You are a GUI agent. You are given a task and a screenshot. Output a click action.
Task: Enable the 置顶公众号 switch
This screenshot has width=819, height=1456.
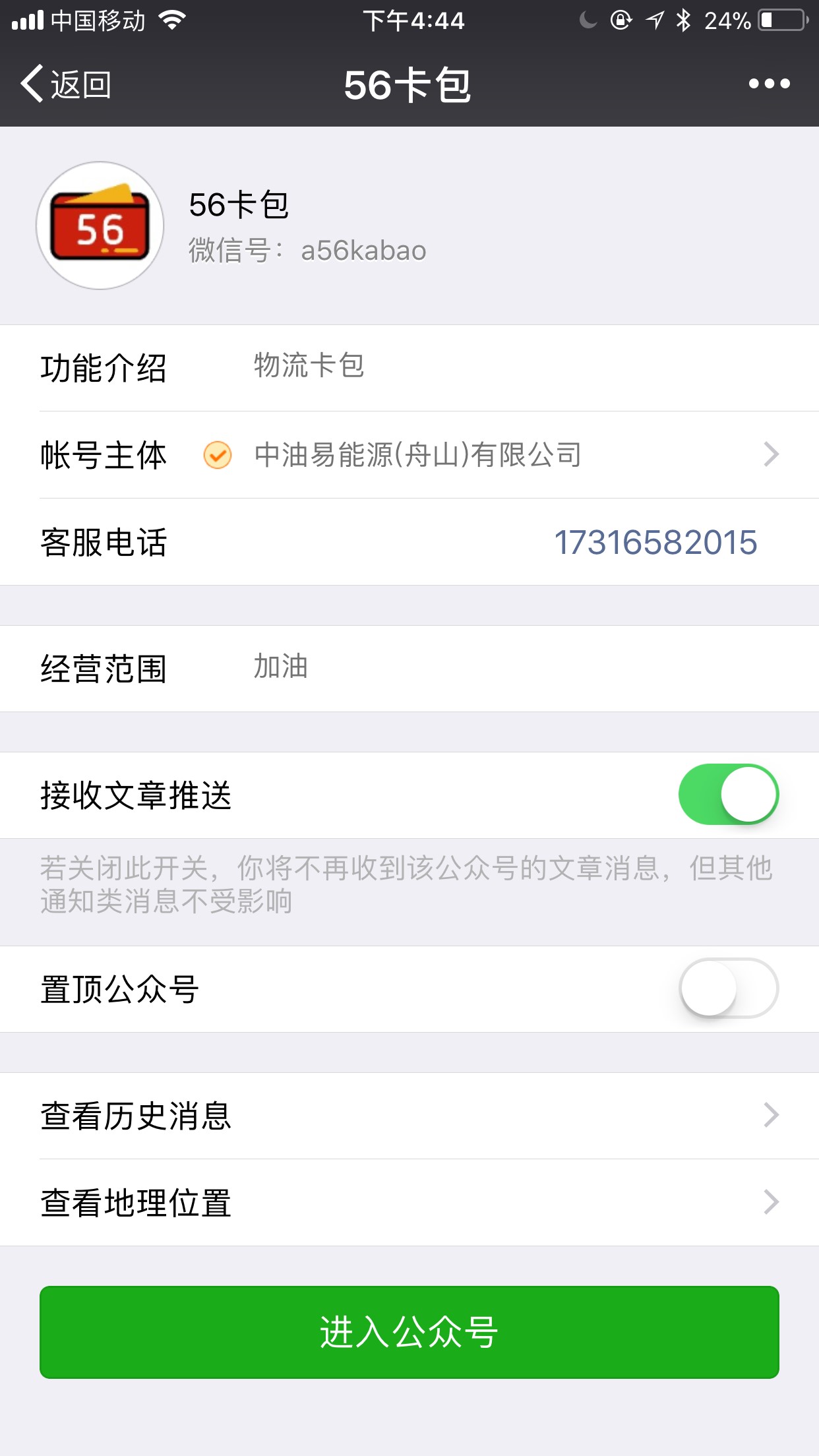coord(728,988)
